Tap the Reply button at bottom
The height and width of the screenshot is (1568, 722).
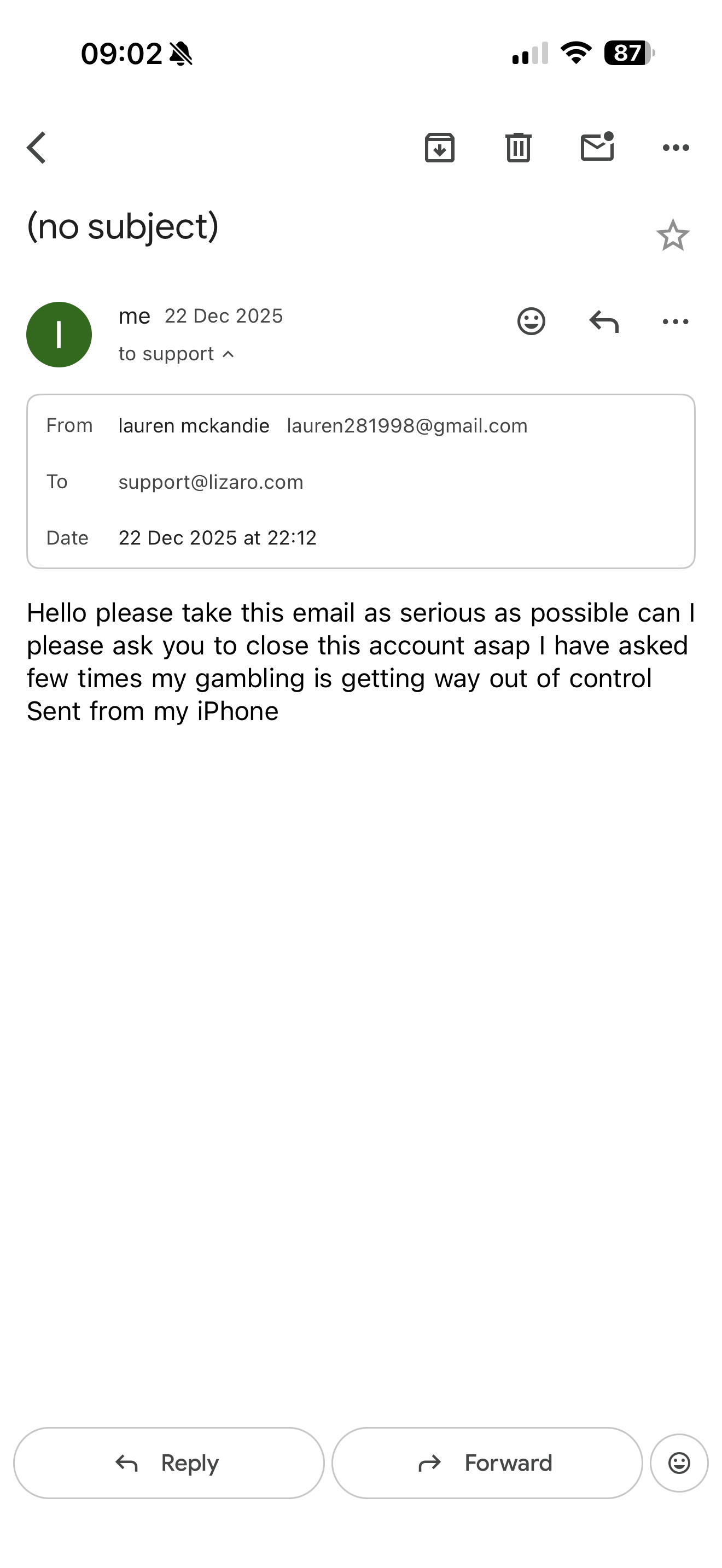pos(168,1462)
